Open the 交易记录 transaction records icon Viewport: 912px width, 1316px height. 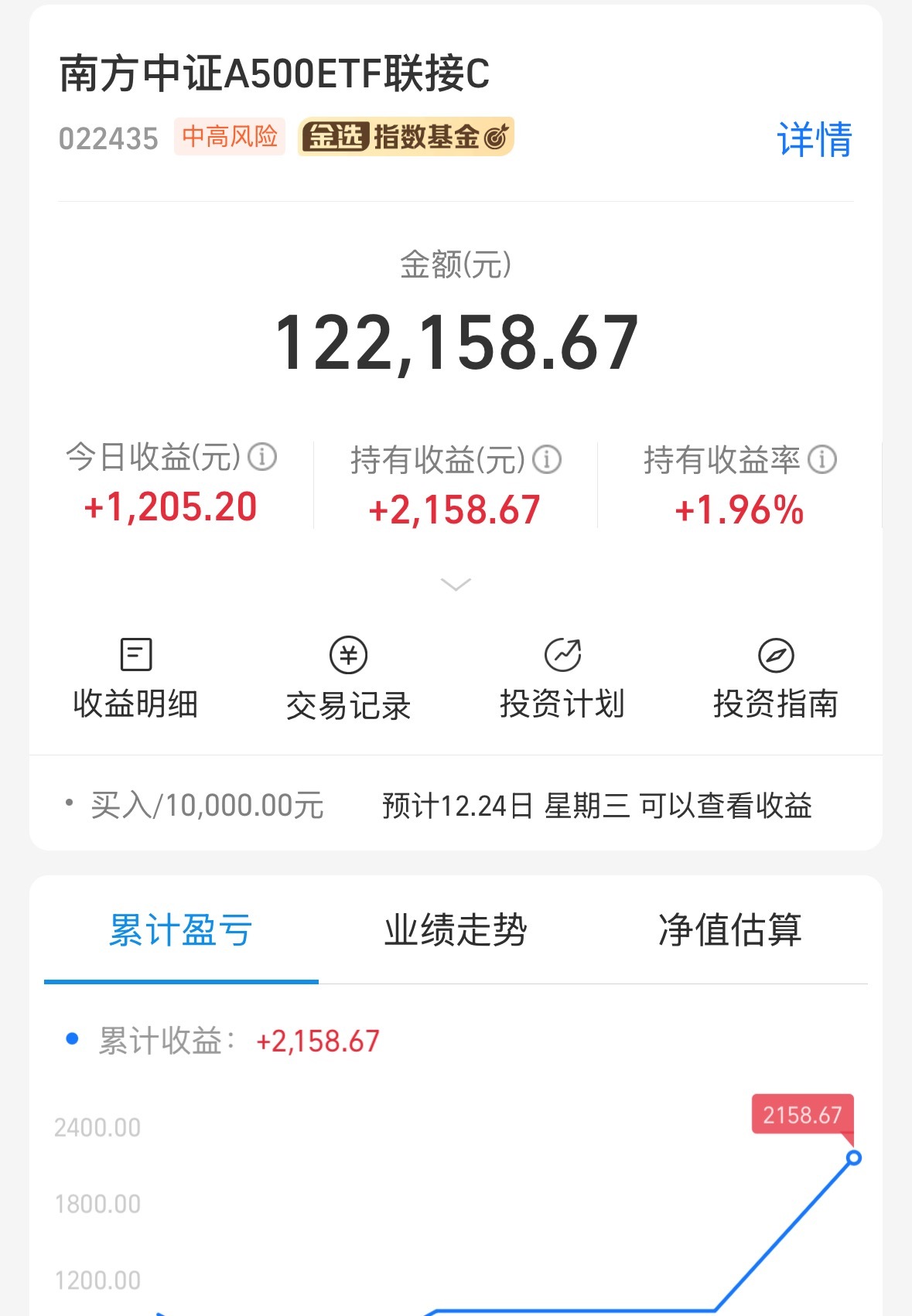pyautogui.click(x=349, y=653)
